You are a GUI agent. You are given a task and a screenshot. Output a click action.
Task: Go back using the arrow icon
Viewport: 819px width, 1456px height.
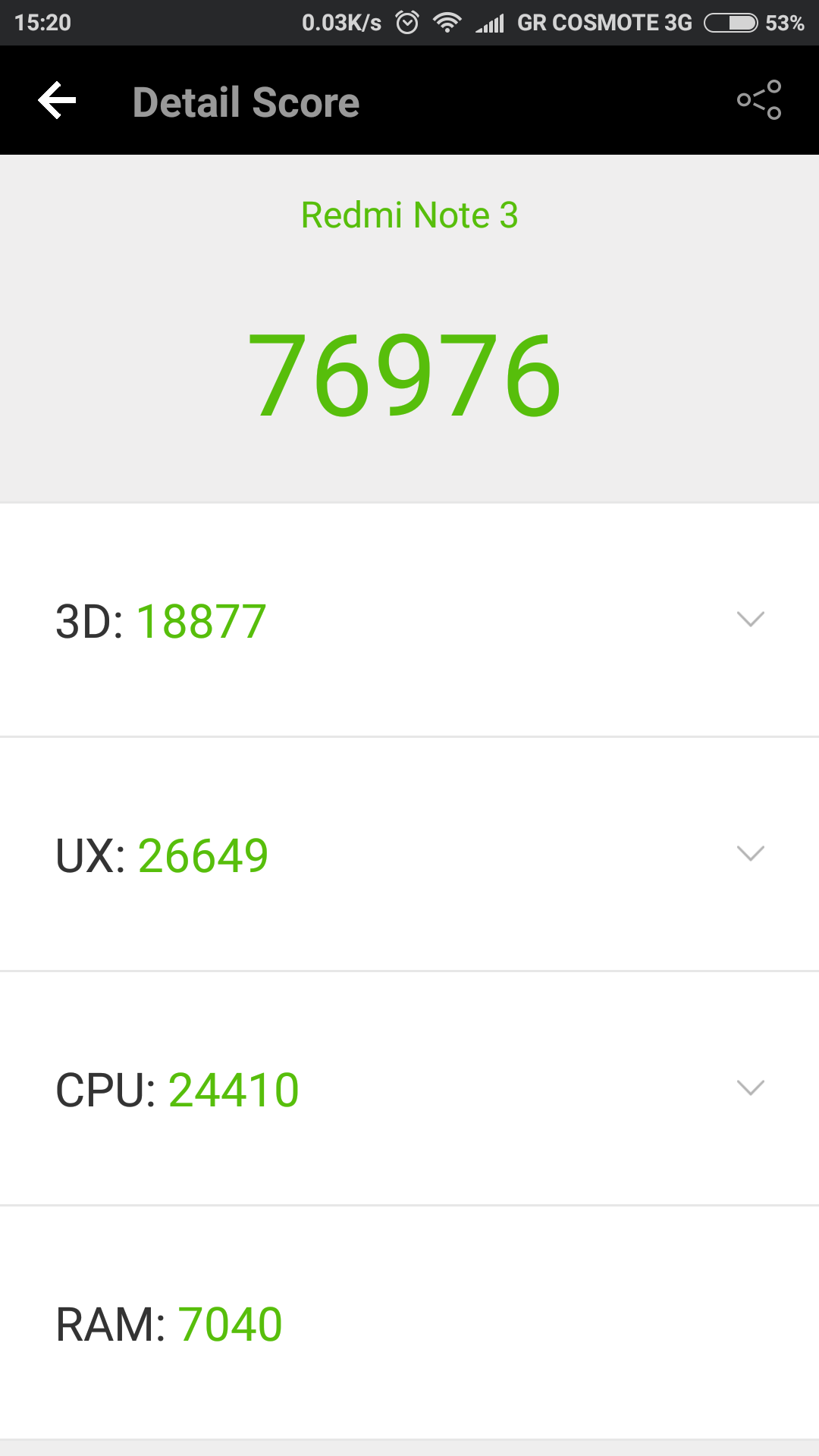tap(58, 101)
